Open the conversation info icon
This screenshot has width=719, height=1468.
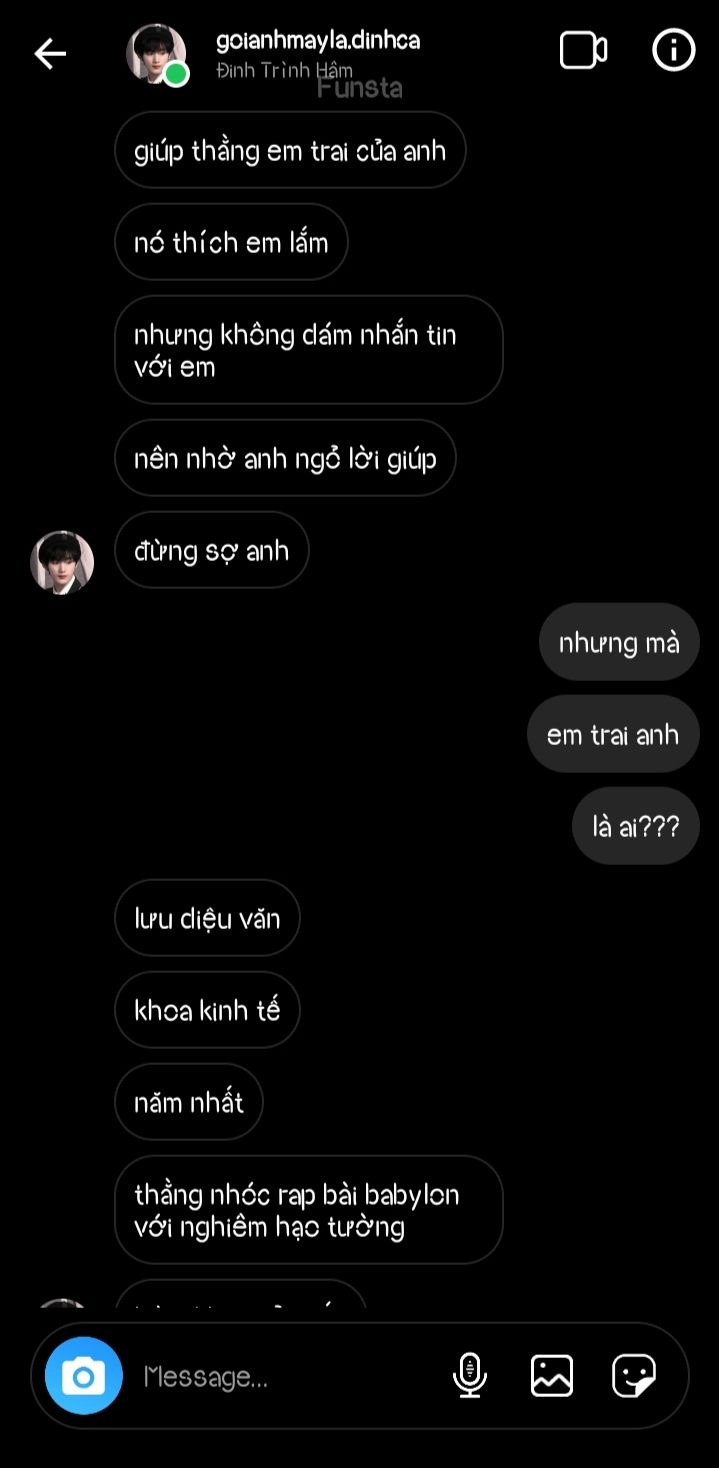tap(674, 50)
